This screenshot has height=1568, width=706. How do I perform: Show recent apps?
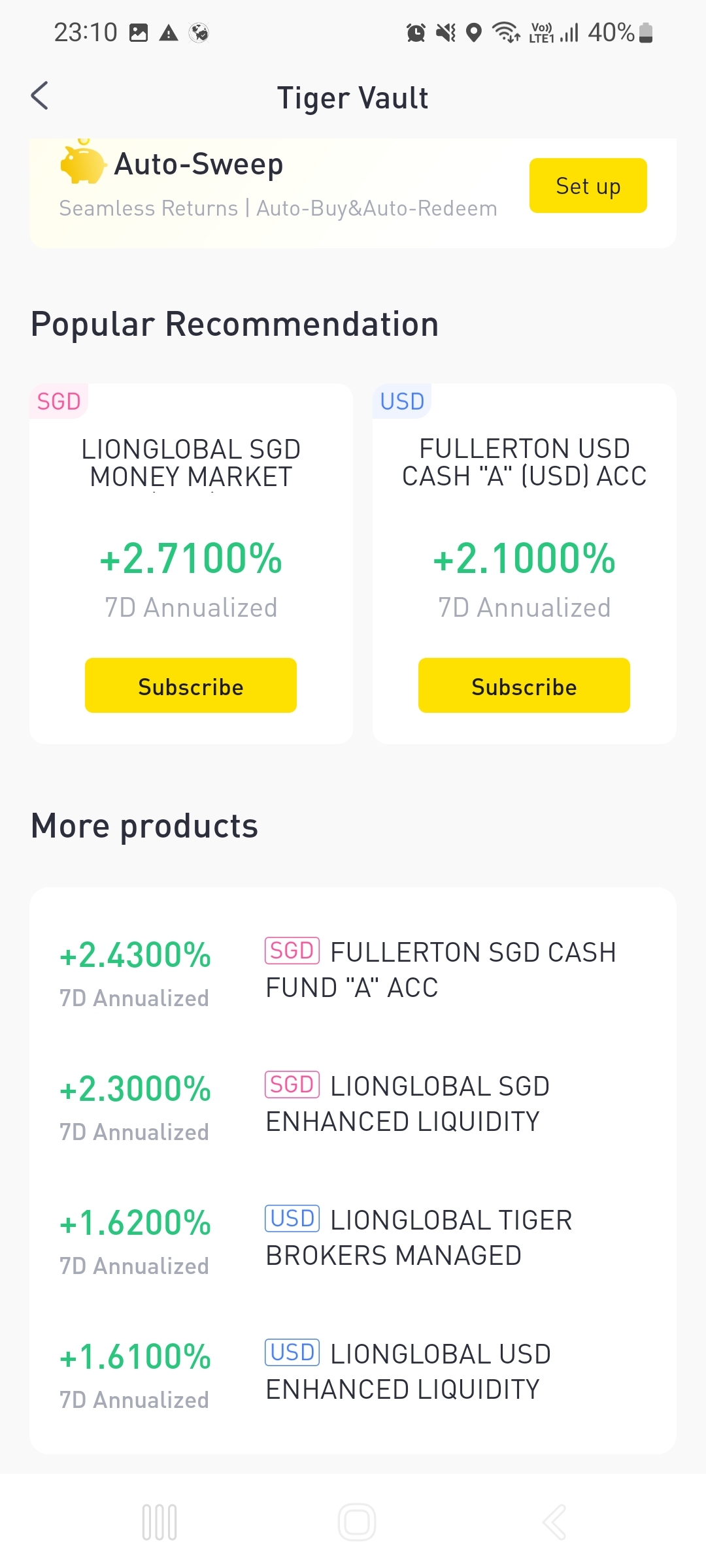tap(160, 1522)
